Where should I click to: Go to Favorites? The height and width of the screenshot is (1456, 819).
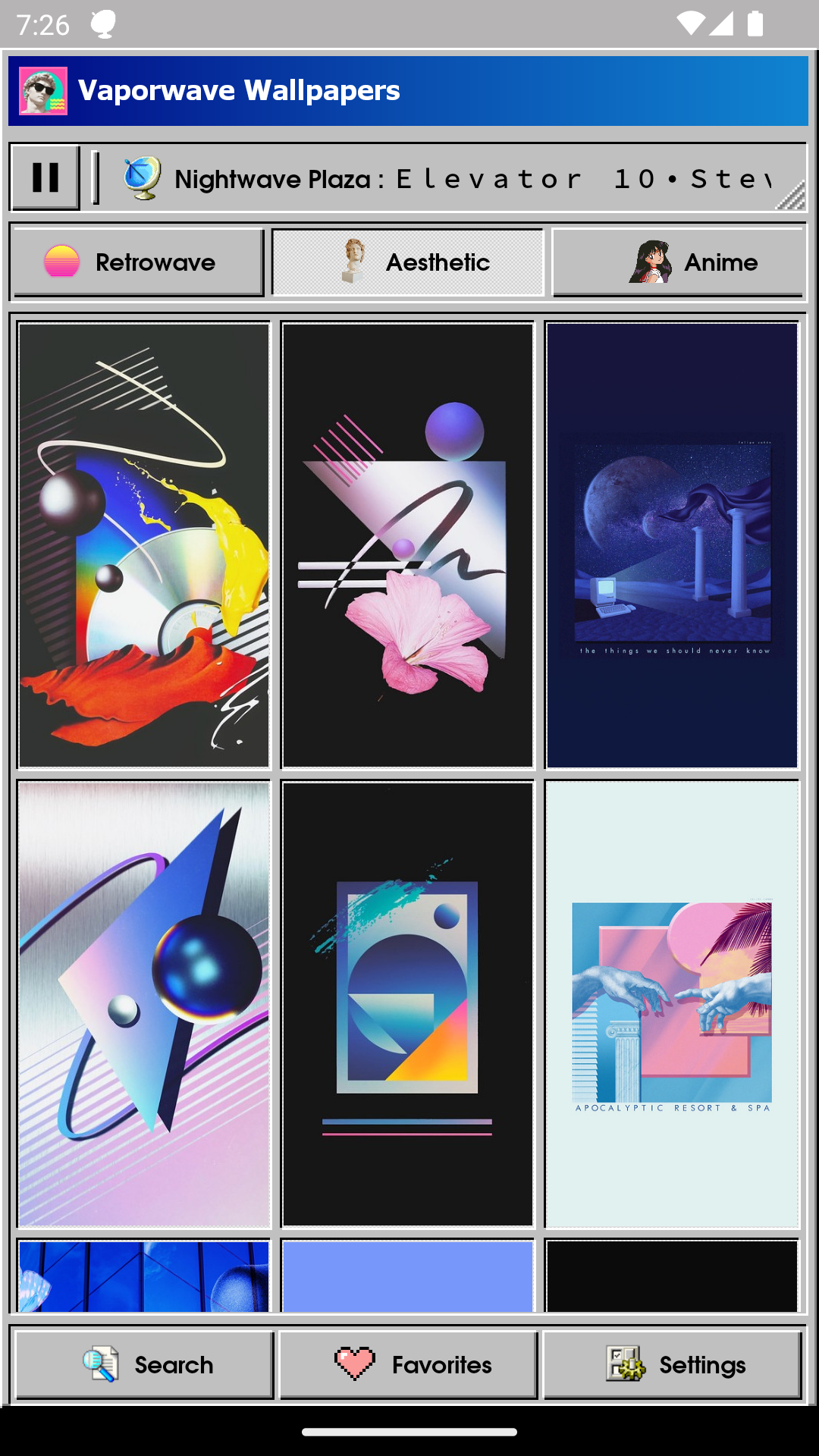click(x=408, y=1364)
